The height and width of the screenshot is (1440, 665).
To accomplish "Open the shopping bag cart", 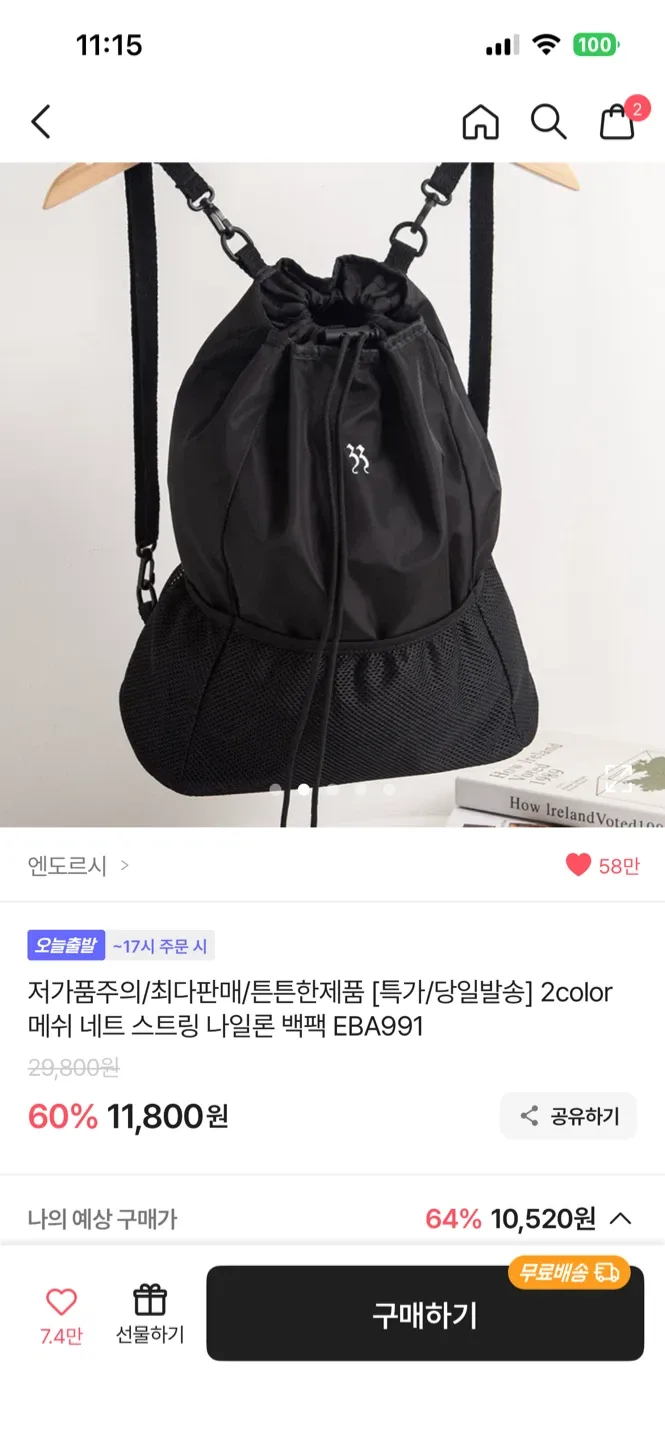I will click(x=617, y=122).
